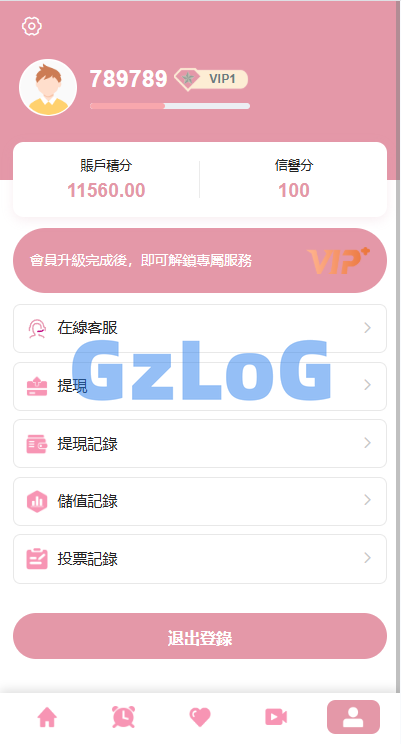Open the VIP1 level badge
The image size is (401, 744).
point(211,79)
